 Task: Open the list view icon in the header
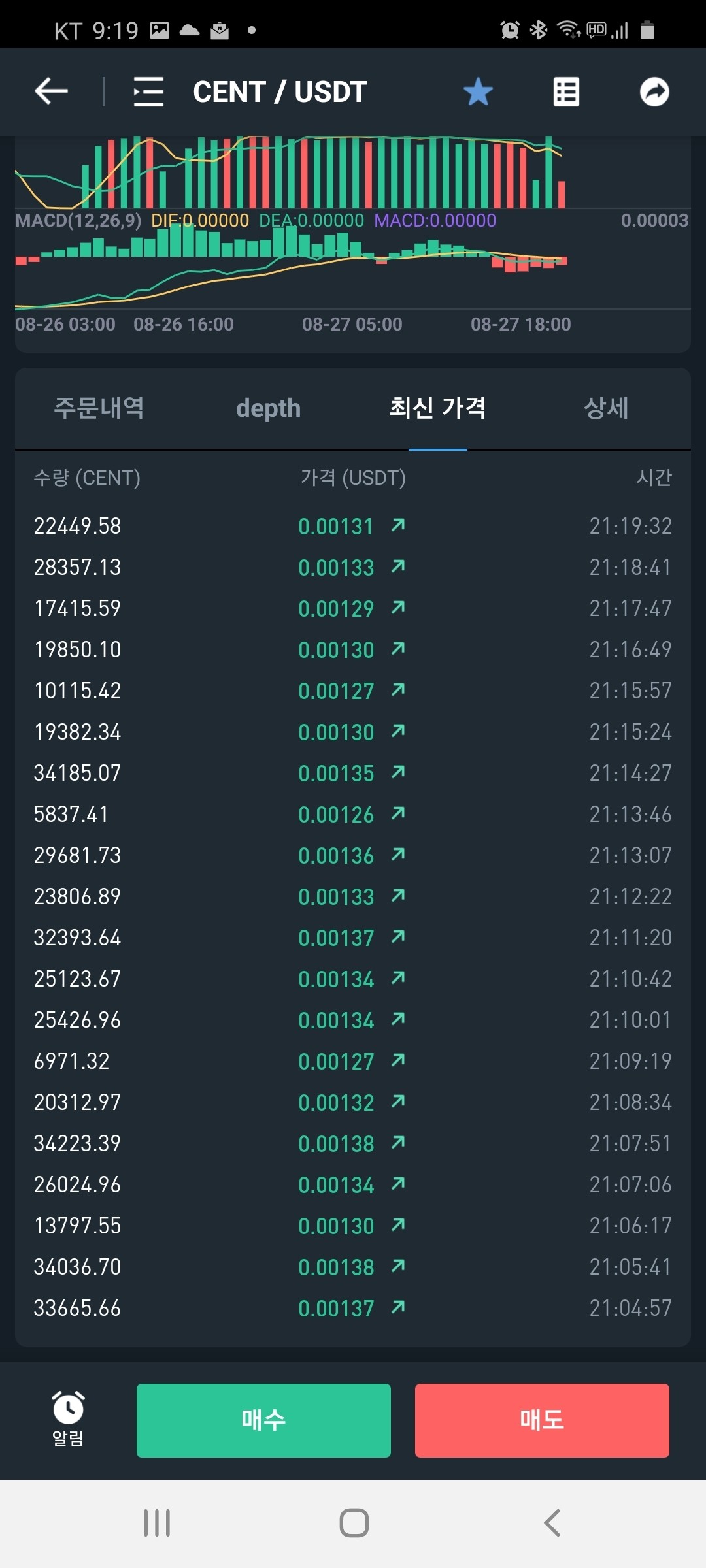point(566,91)
